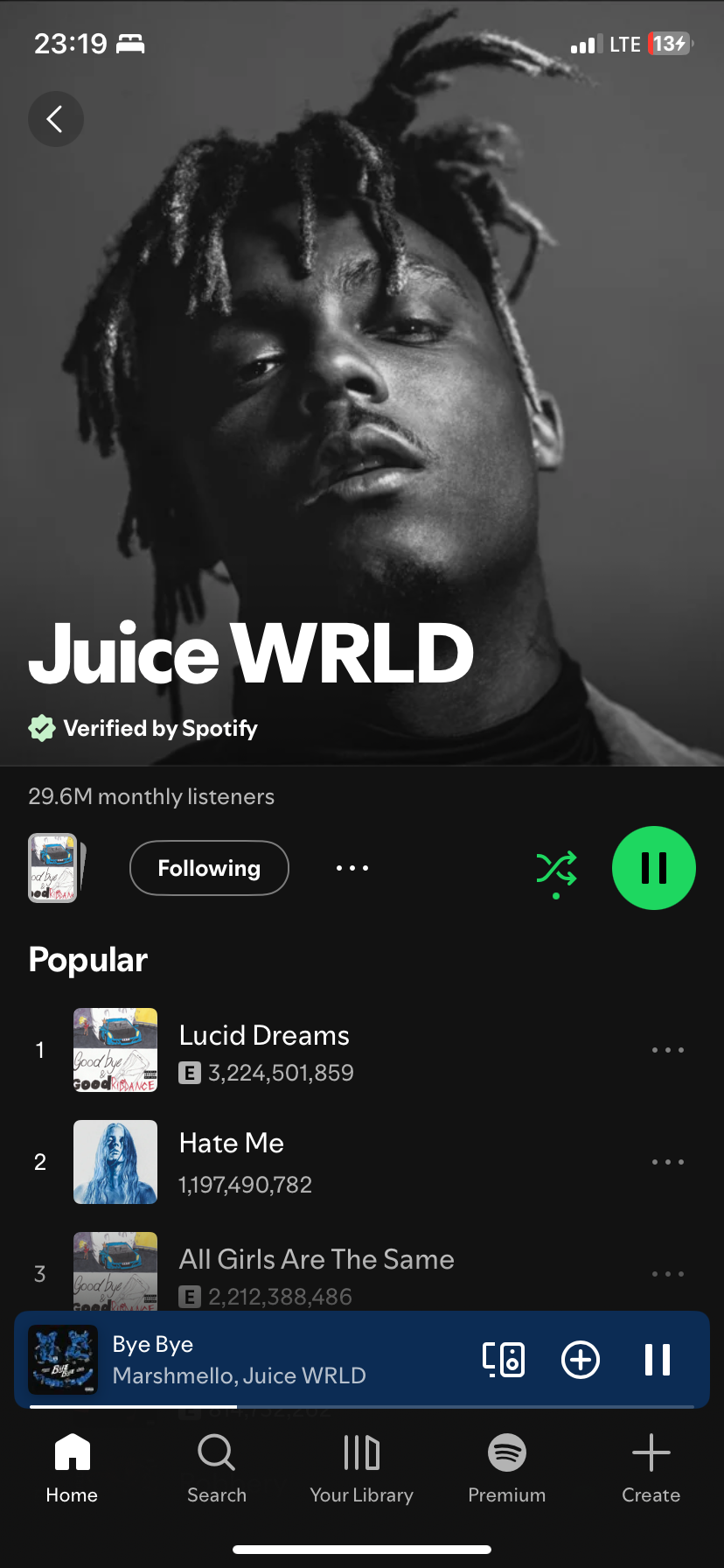Viewport: 724px width, 1568px height.
Task: Open the Create tab
Action: pos(651,1468)
